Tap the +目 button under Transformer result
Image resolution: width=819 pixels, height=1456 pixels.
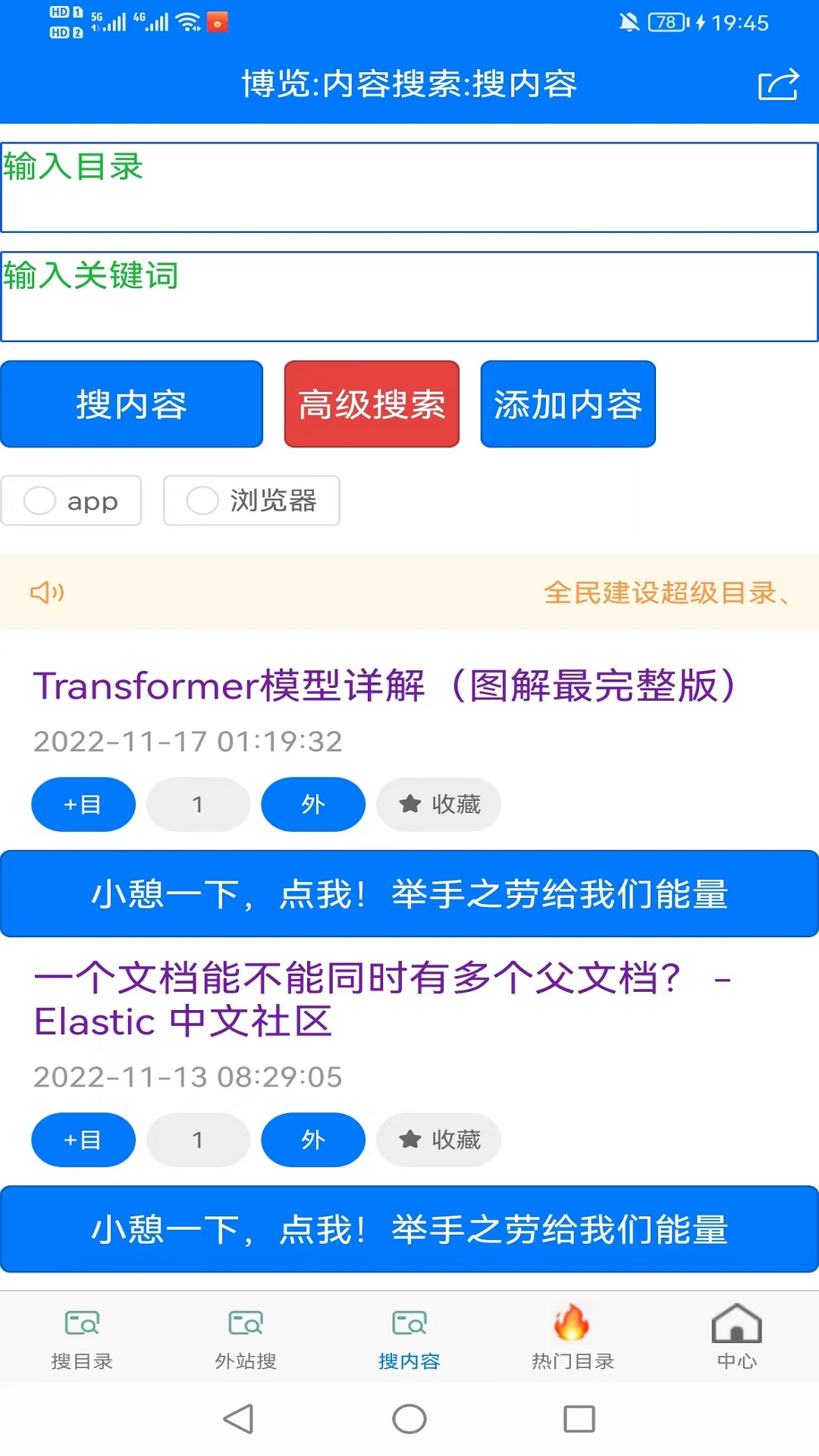click(x=83, y=805)
